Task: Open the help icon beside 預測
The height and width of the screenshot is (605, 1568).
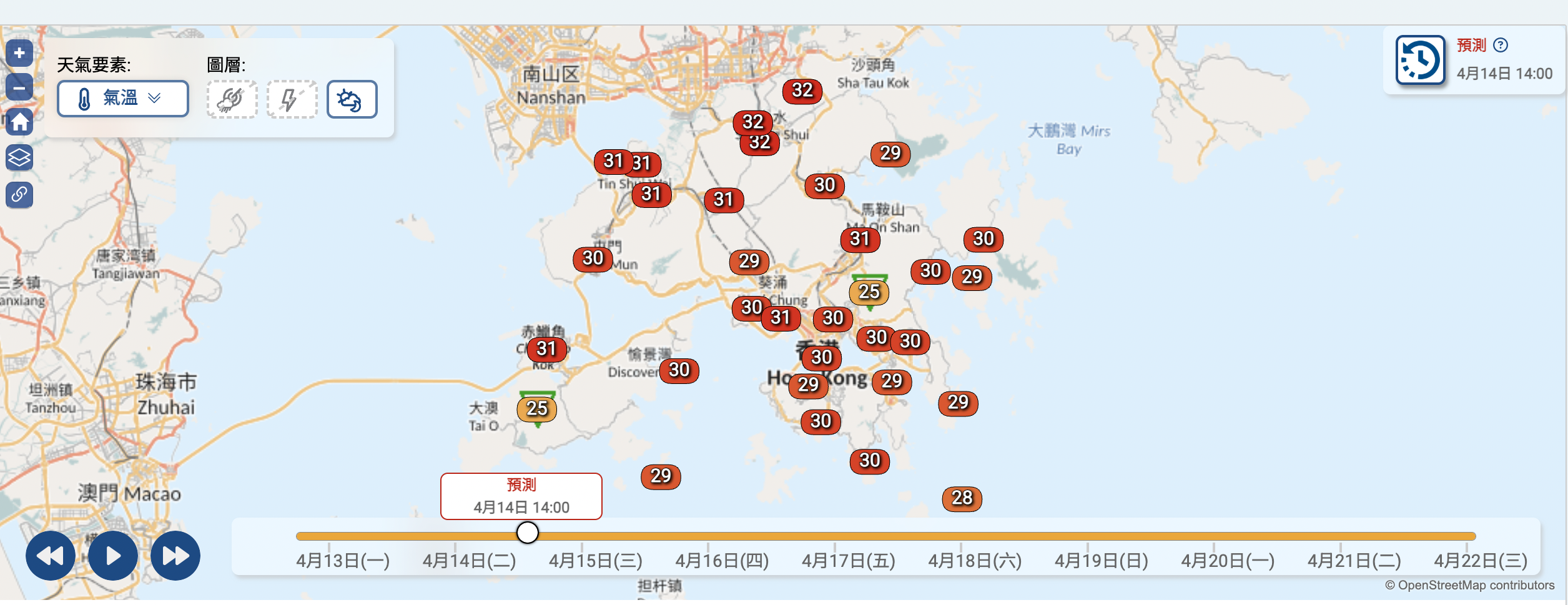Action: (1501, 45)
